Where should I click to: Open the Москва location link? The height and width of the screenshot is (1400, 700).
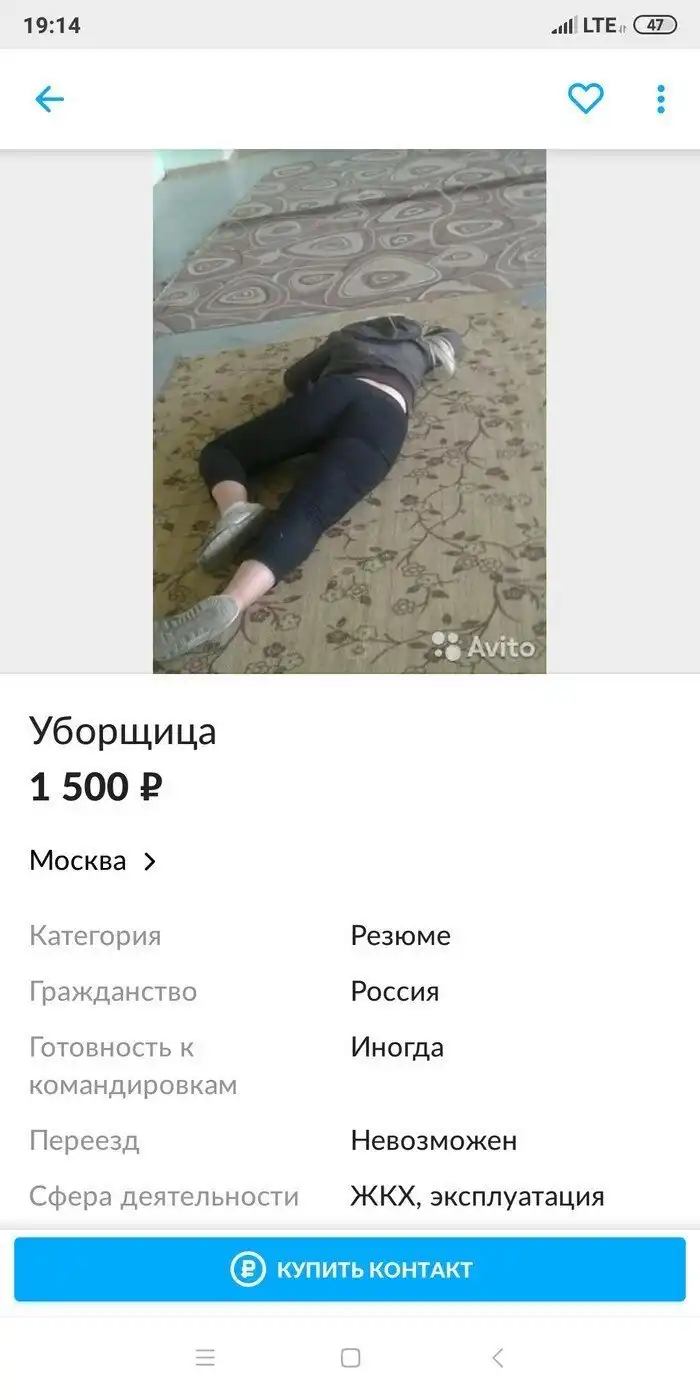coord(93,861)
